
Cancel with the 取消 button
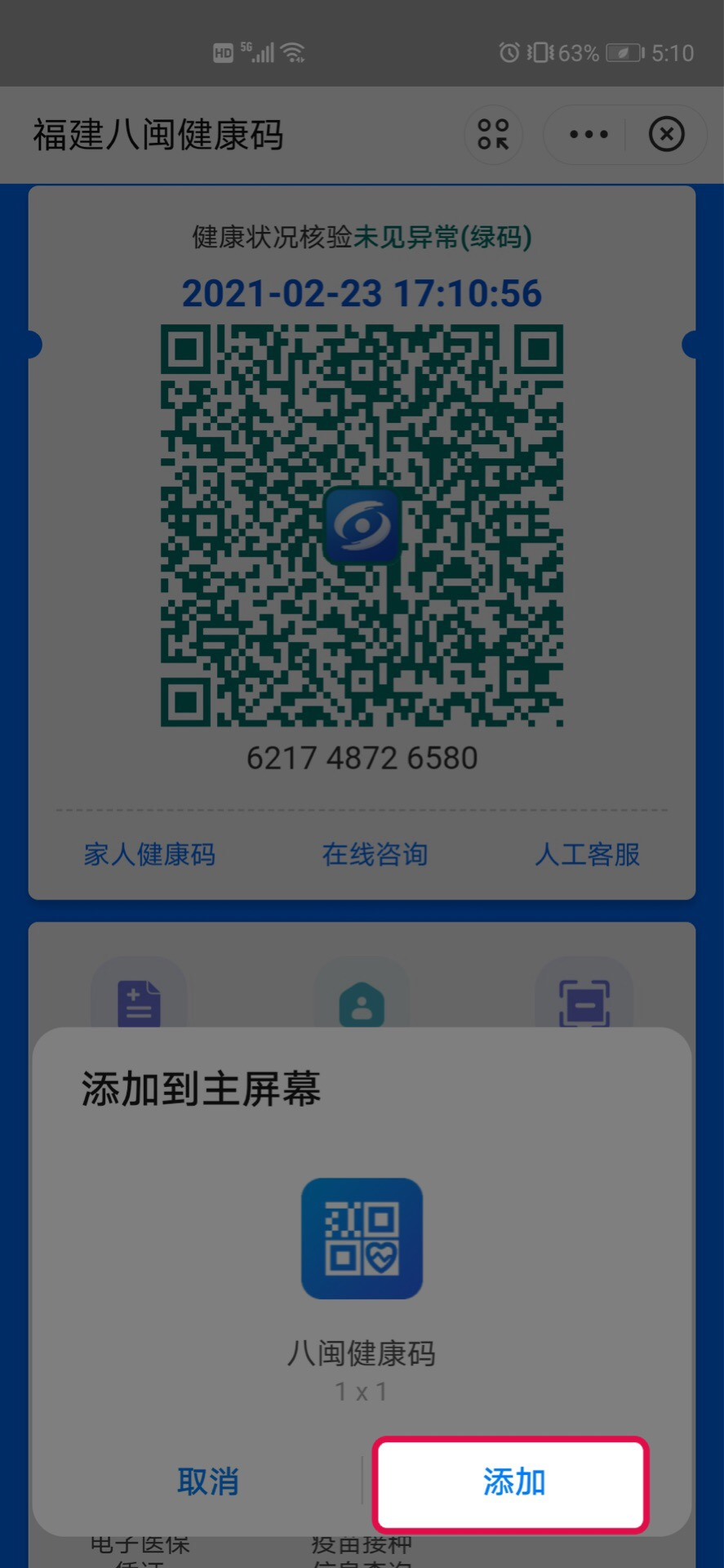207,1481
